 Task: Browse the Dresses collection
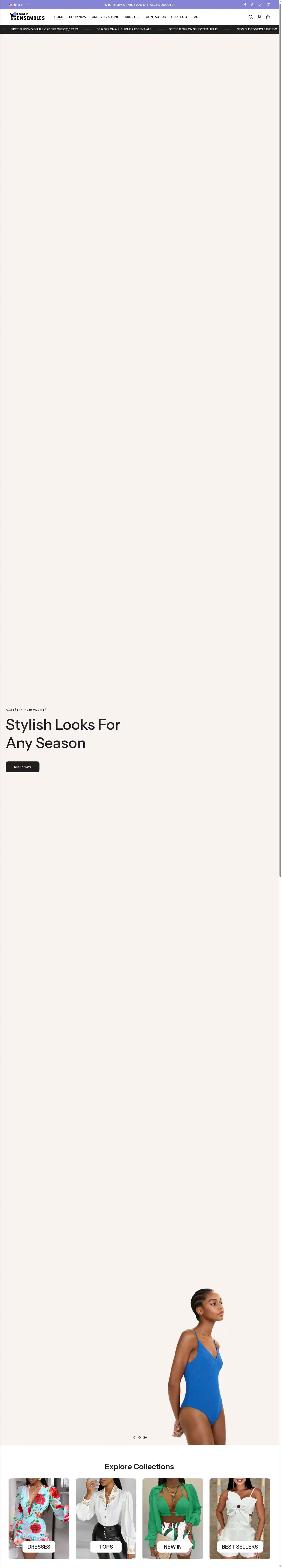click(x=39, y=1546)
